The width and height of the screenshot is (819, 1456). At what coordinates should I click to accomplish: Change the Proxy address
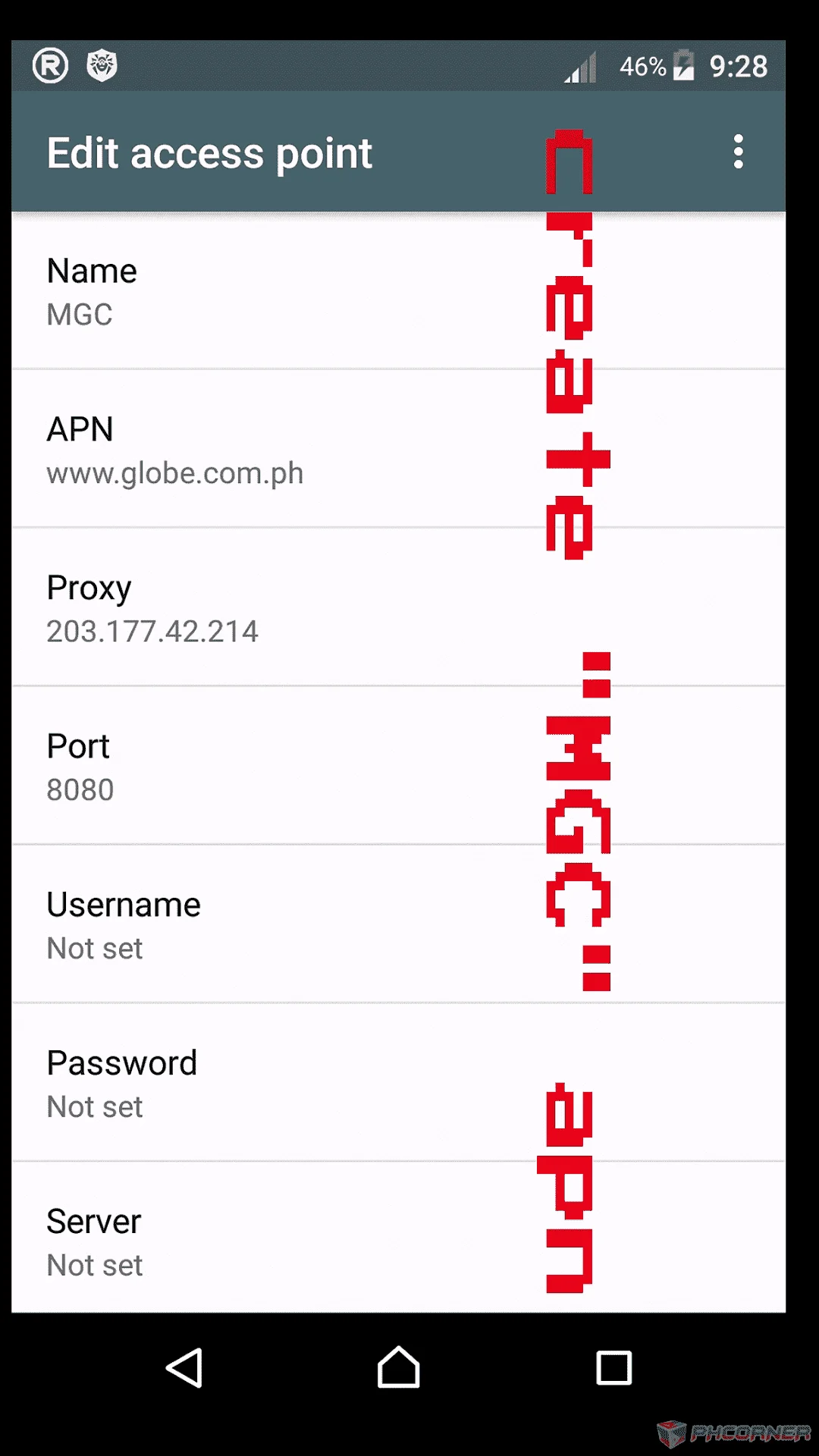[x=399, y=607]
